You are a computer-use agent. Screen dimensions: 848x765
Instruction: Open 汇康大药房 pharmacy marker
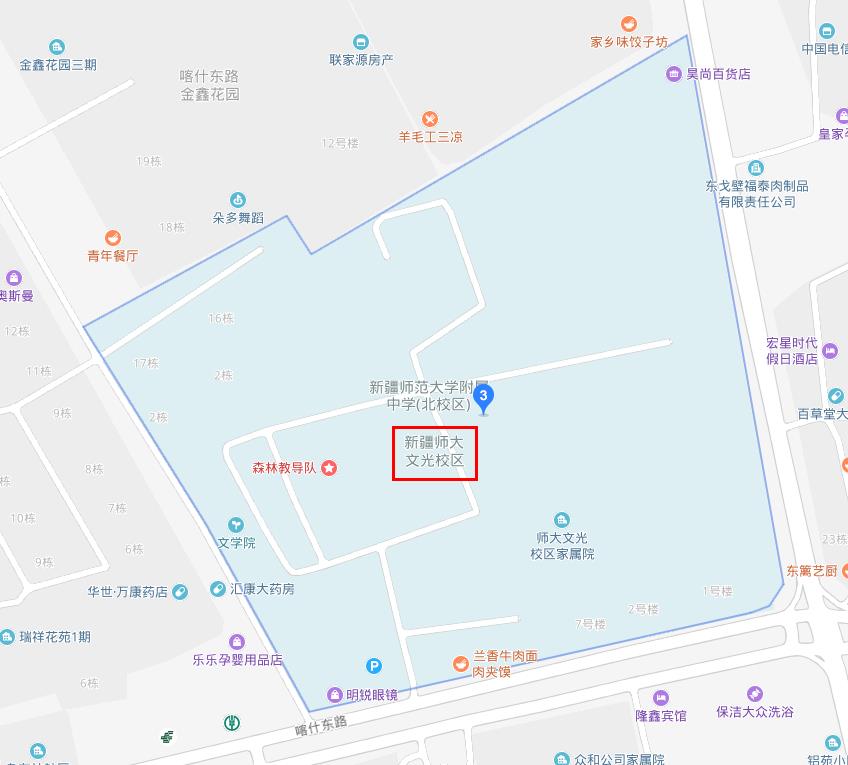(217, 589)
